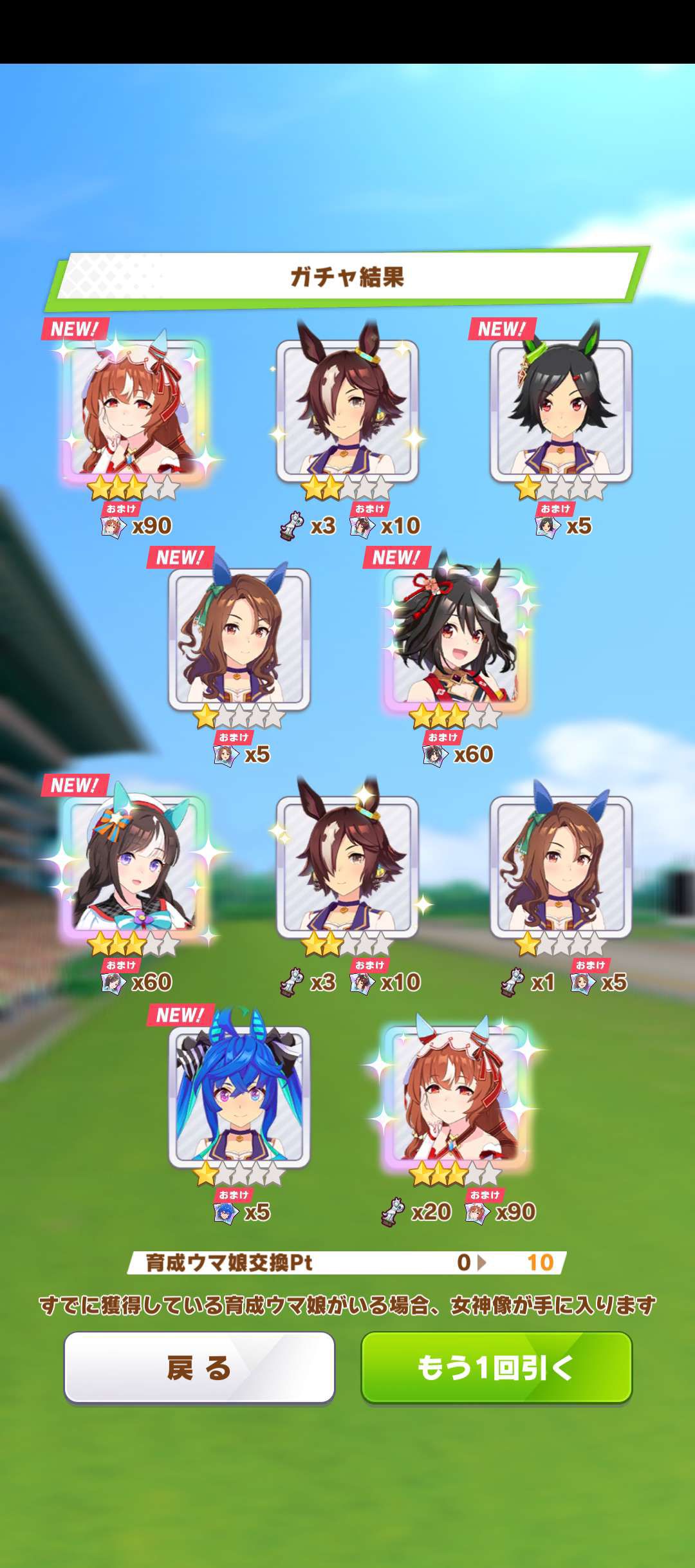Pull again with もう1回引く button
Screen dimensions: 695x1568
(496, 1368)
